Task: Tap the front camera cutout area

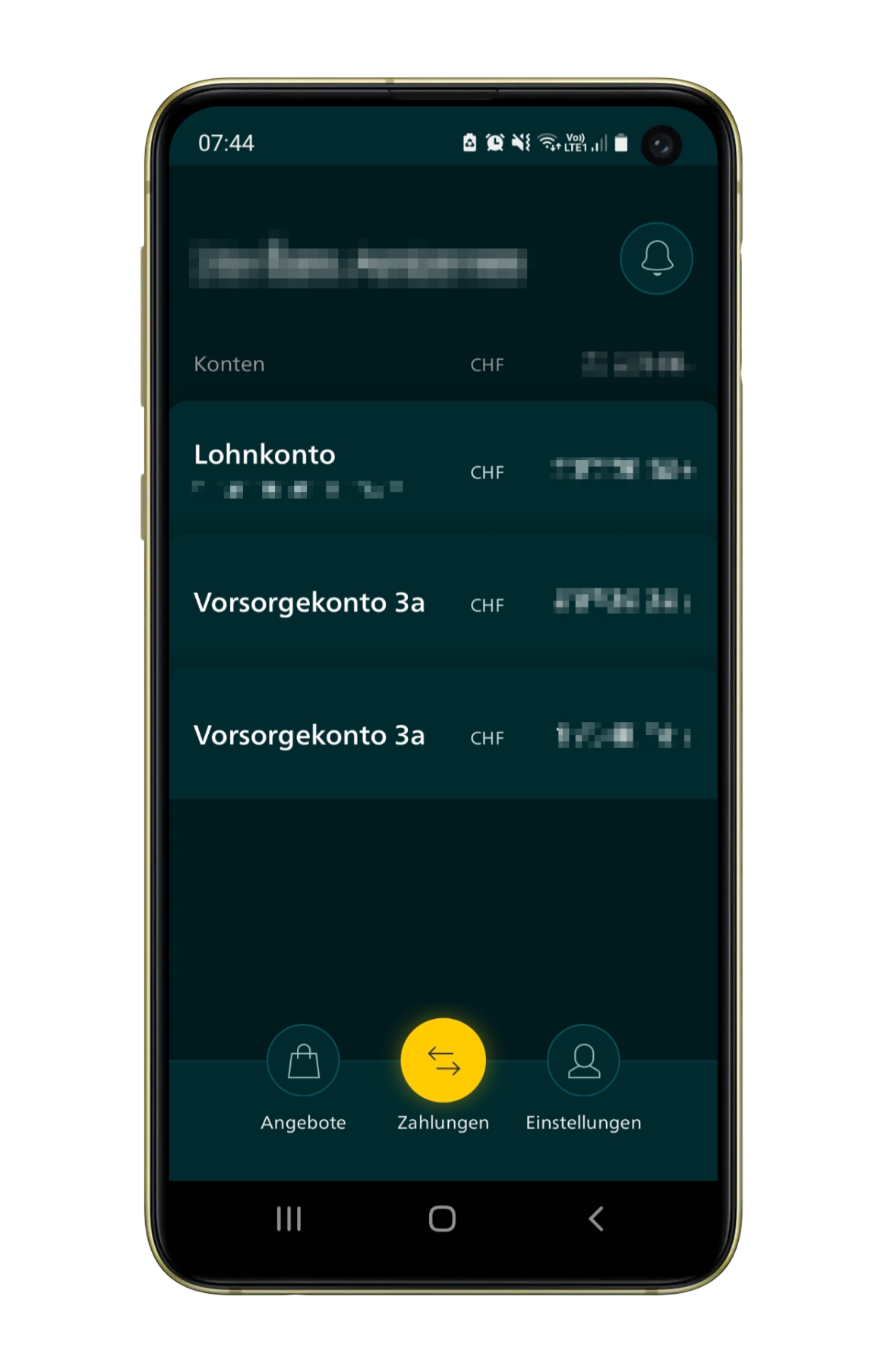Action: click(660, 147)
